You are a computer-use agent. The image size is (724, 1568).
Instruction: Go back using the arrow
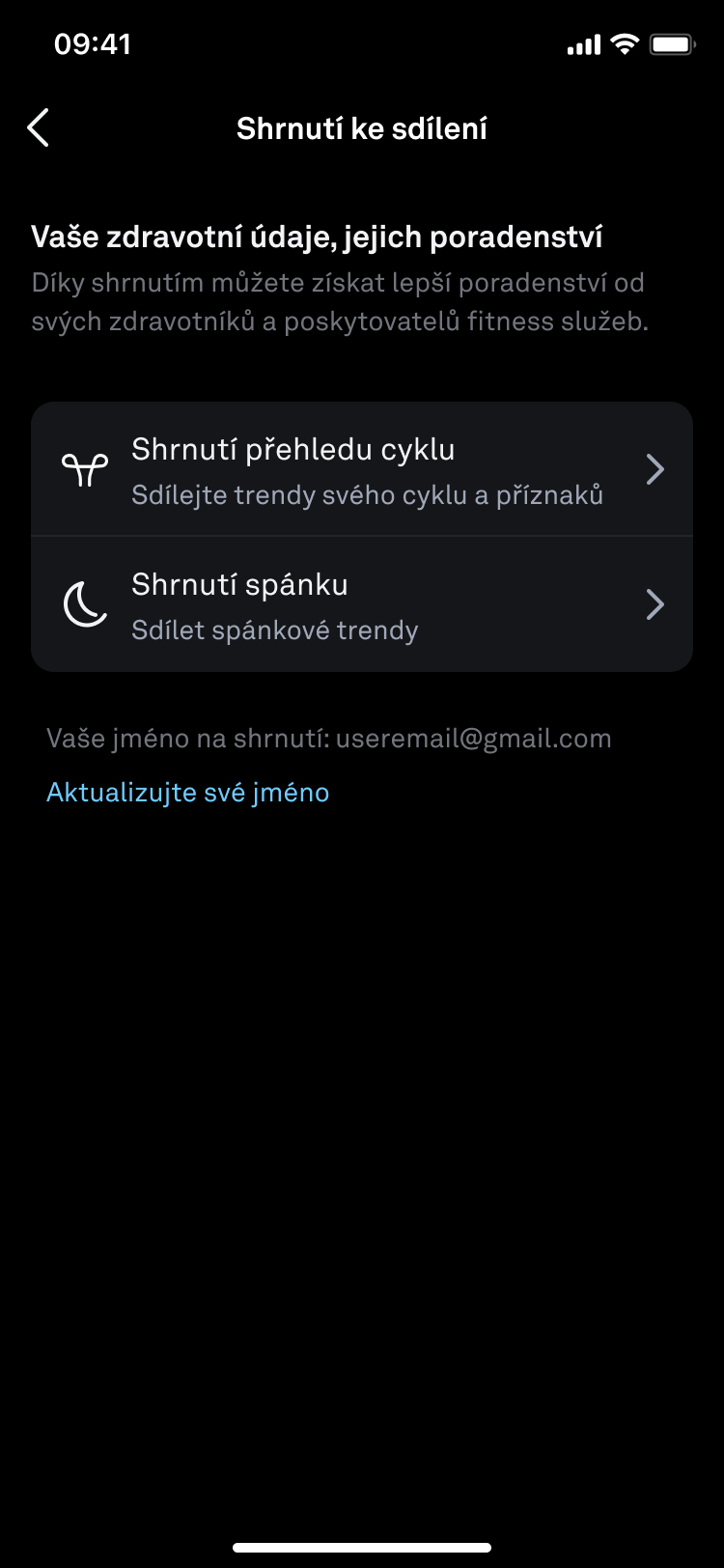[x=39, y=127]
